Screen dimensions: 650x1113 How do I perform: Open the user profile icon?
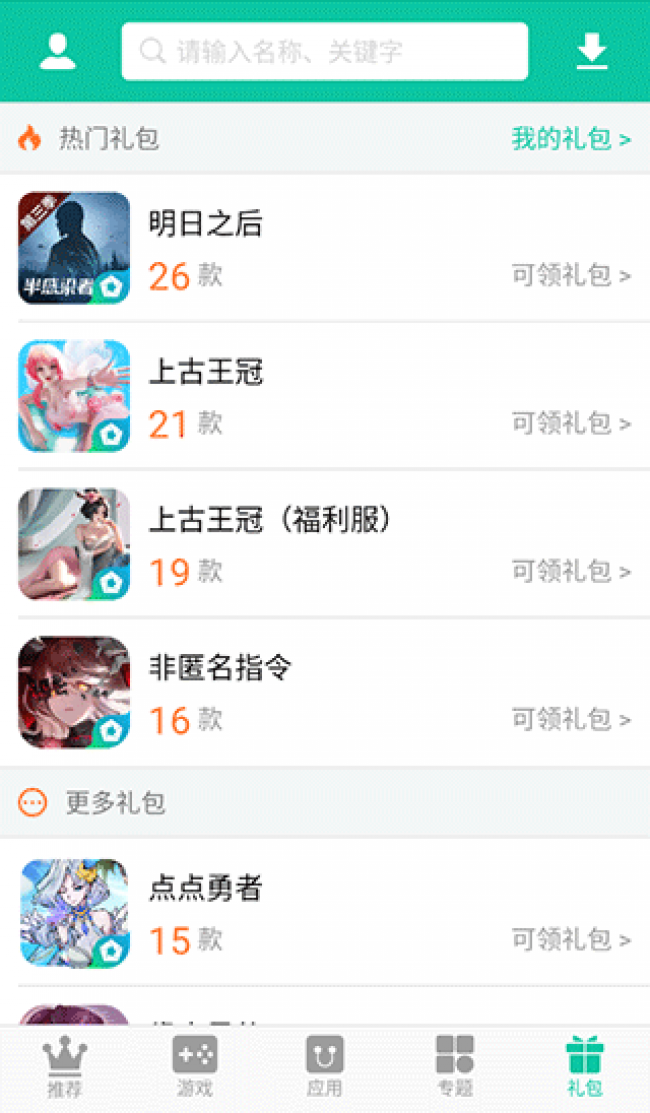click(58, 52)
